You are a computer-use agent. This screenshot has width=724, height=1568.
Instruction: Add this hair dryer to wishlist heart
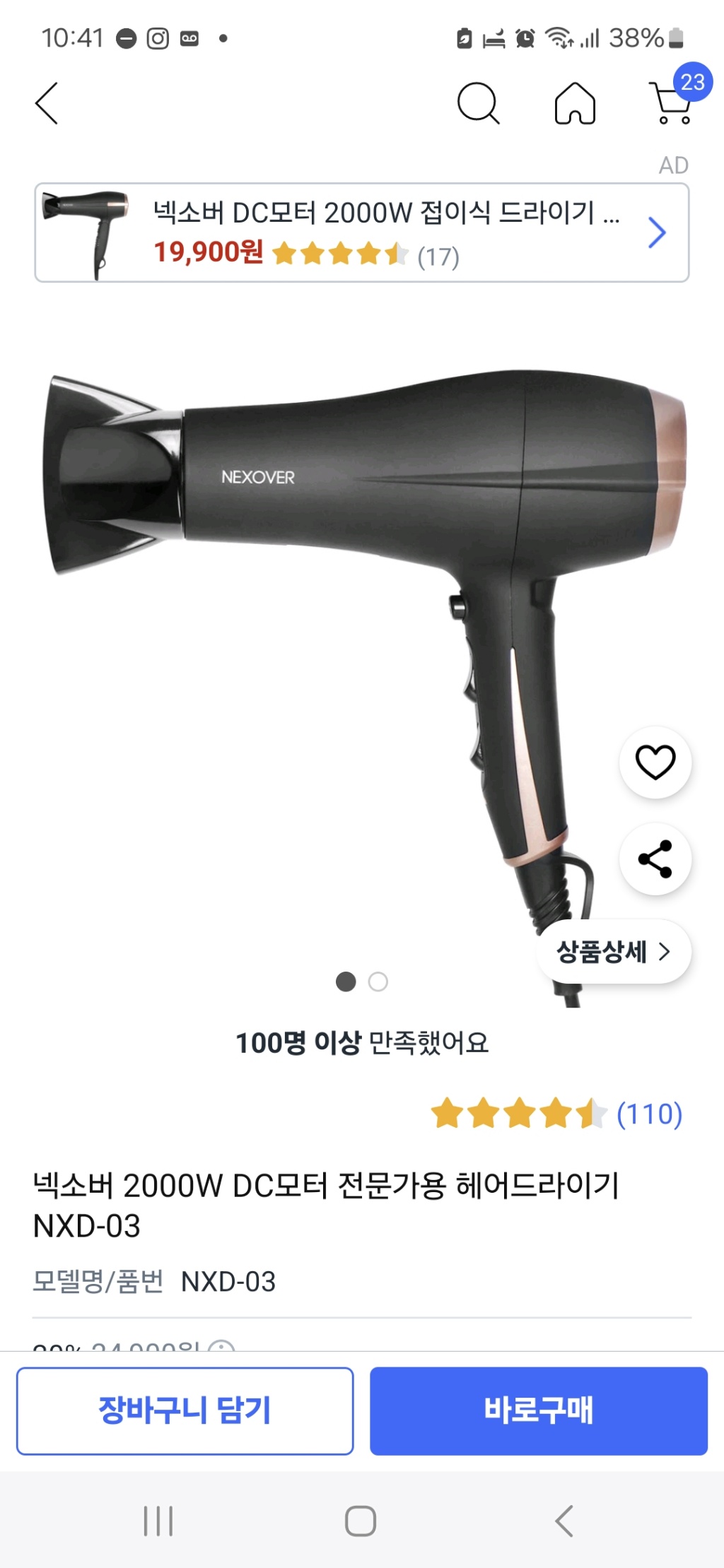[x=655, y=762]
